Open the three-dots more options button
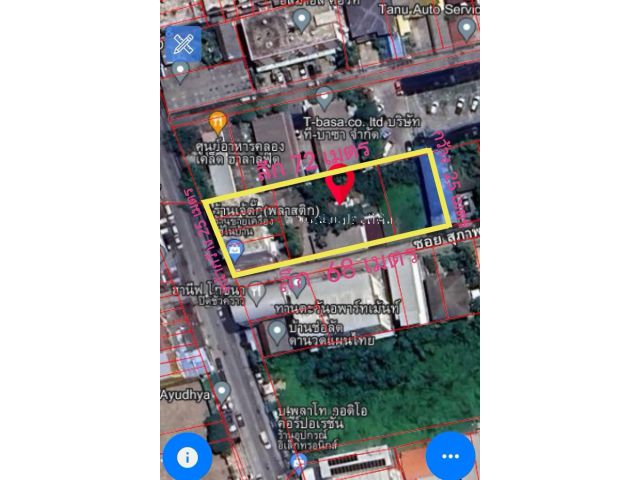640x480 pixels. click(x=450, y=456)
